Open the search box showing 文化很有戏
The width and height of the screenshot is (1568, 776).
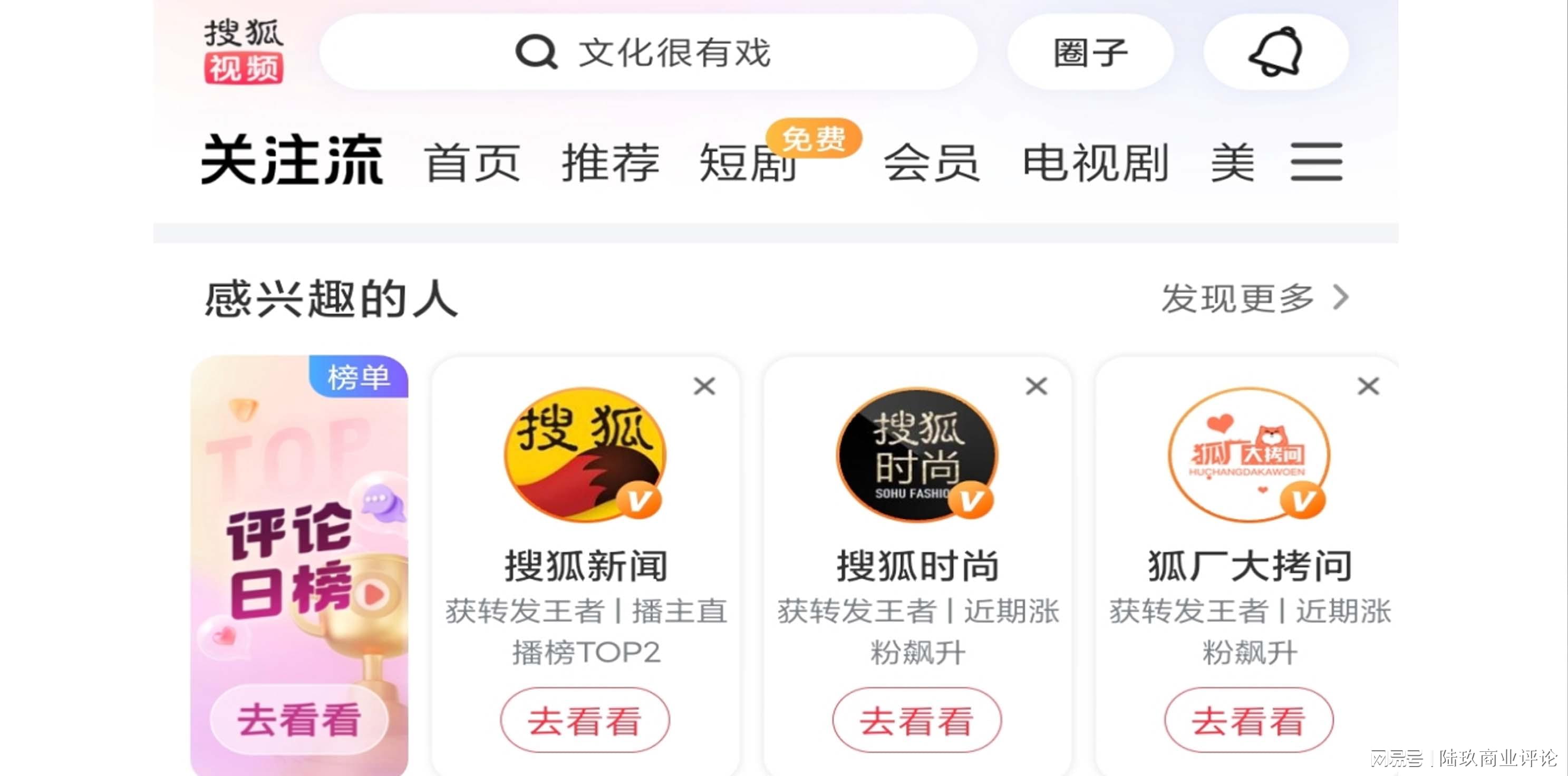[x=649, y=52]
